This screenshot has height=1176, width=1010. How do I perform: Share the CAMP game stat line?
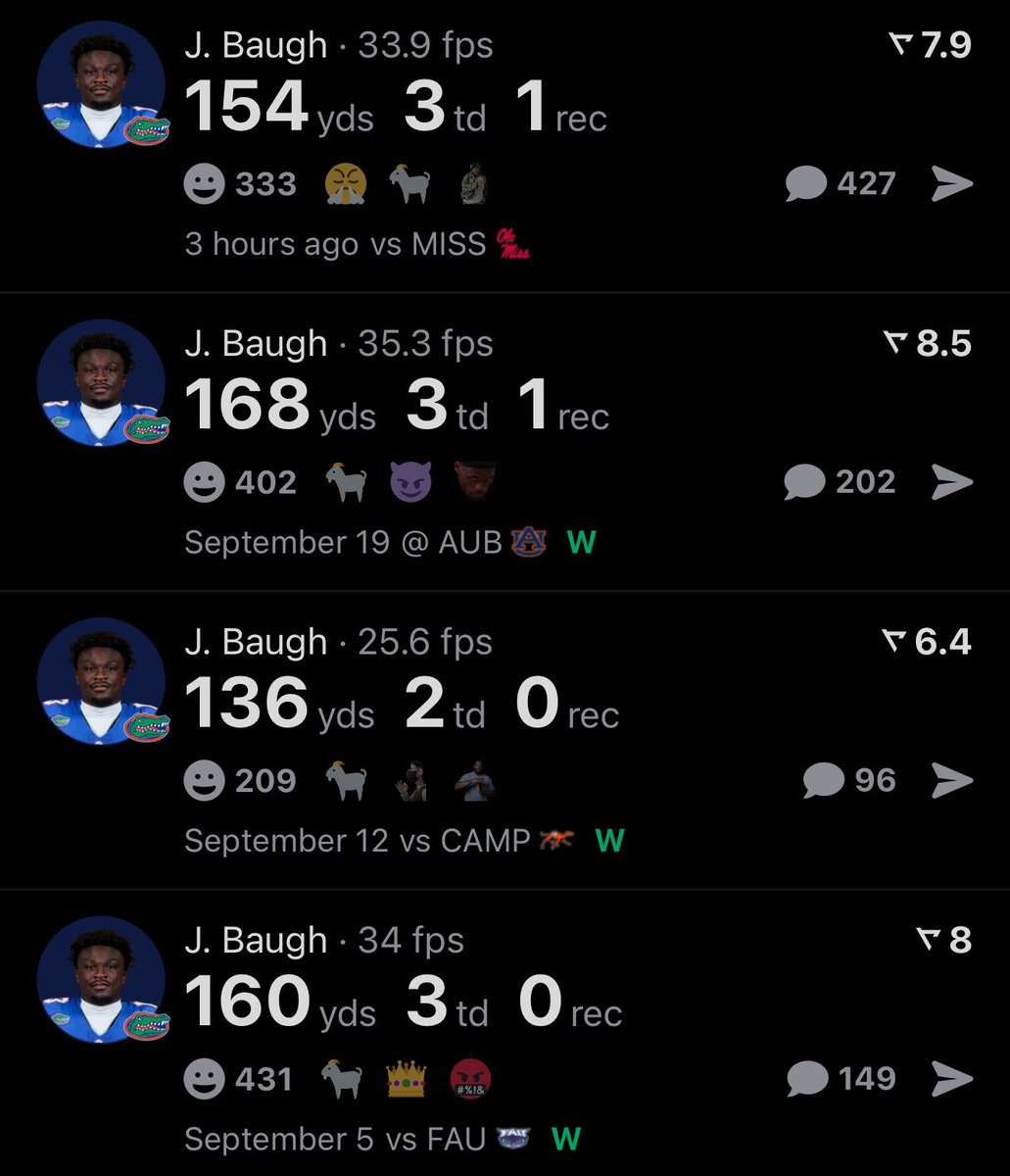click(x=951, y=781)
